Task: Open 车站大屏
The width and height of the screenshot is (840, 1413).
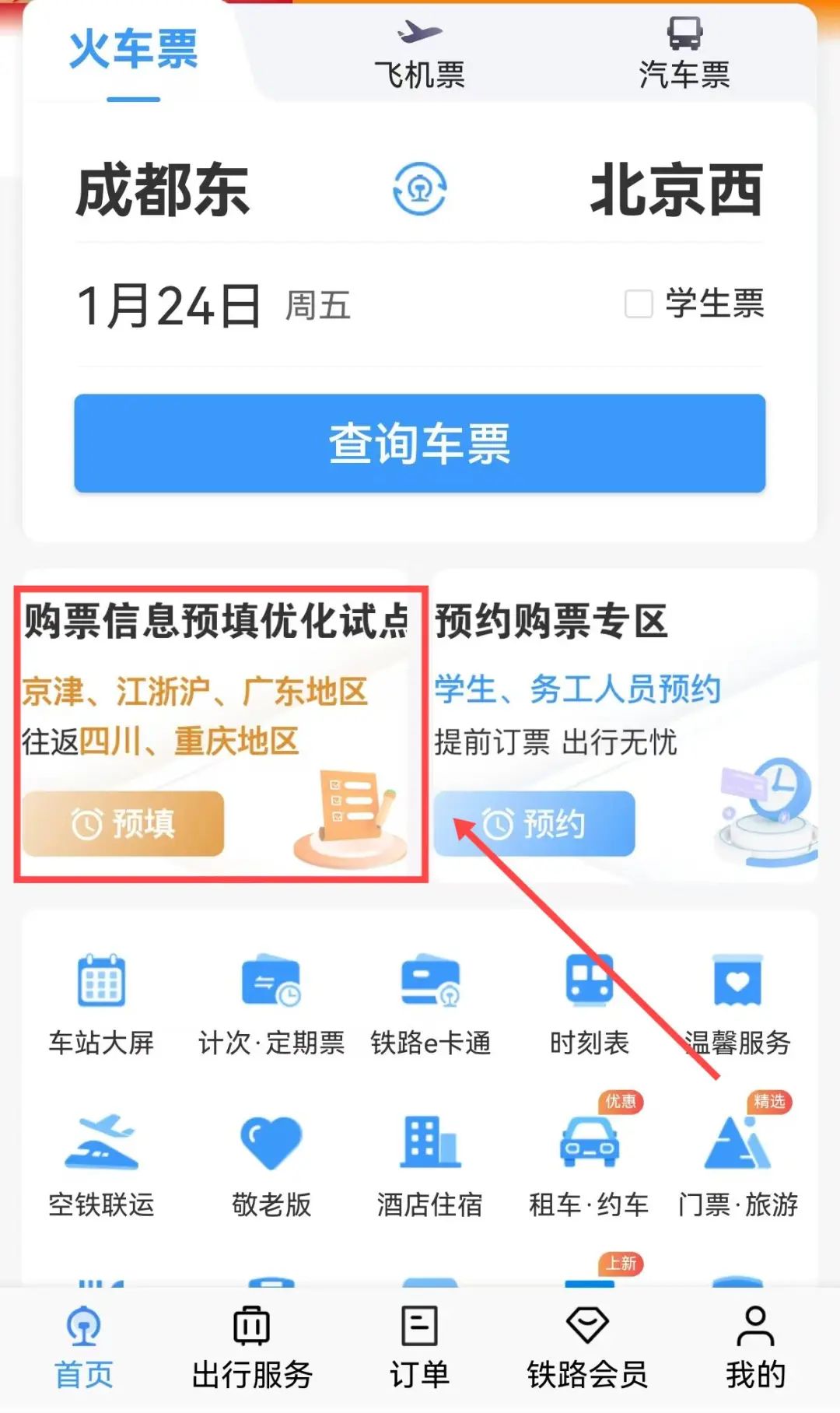Action: tap(101, 1004)
